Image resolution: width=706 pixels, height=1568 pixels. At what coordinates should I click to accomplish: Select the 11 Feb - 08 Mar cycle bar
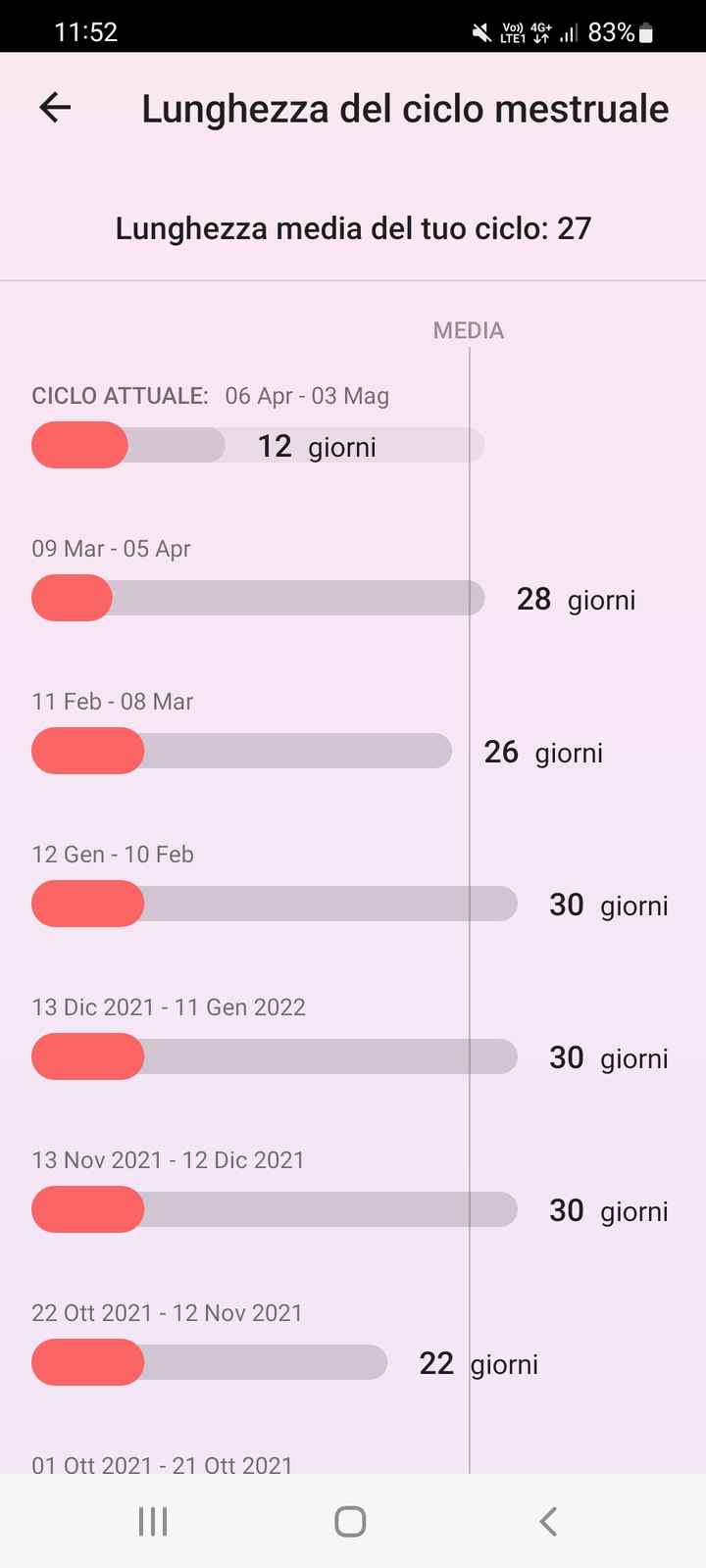[241, 751]
